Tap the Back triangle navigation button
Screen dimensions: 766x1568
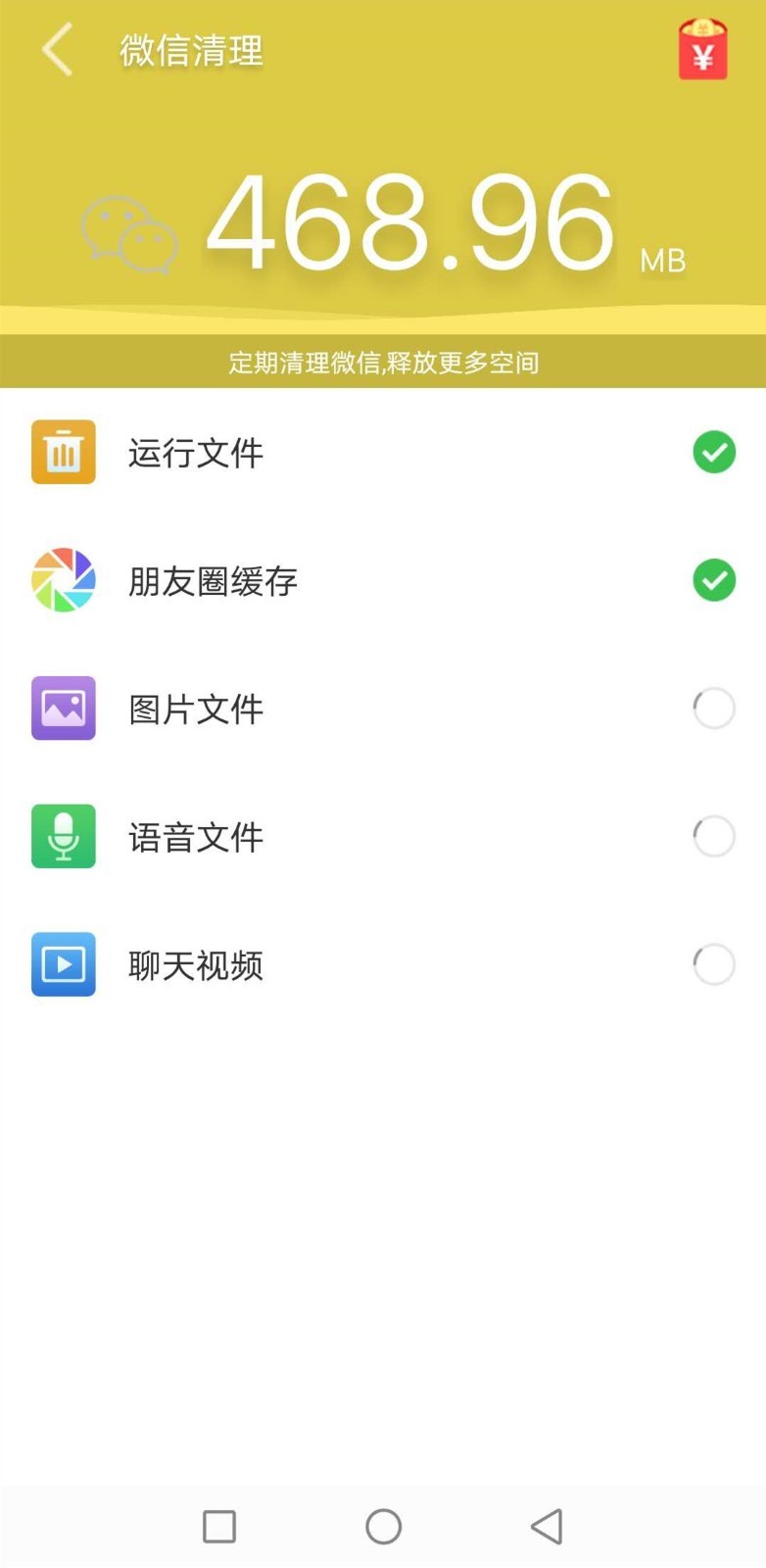point(547,1526)
